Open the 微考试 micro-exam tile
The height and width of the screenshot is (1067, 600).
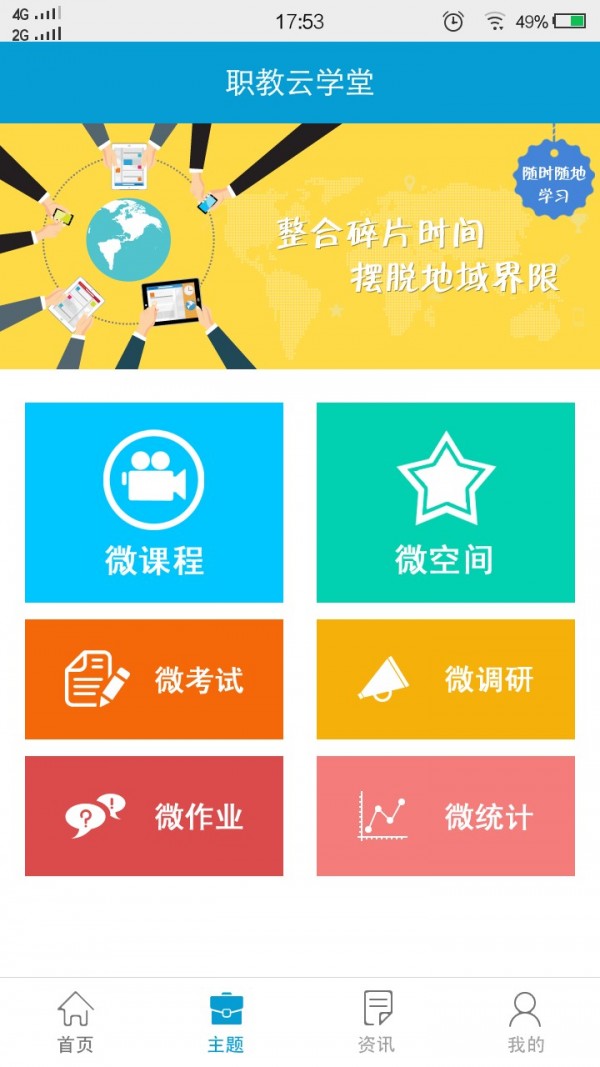(x=154, y=680)
